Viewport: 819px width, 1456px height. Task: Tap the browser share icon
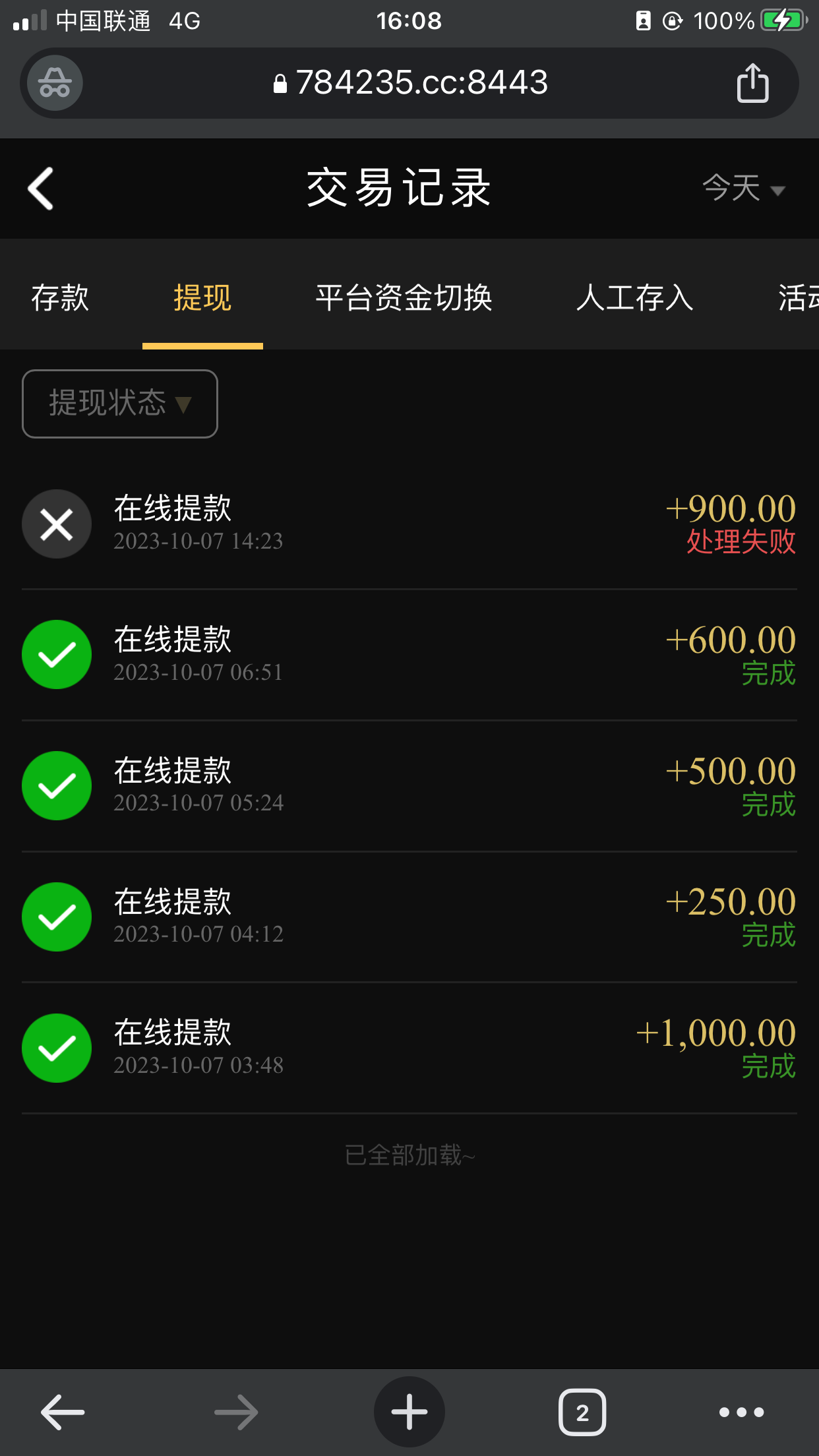pyautogui.click(x=752, y=84)
